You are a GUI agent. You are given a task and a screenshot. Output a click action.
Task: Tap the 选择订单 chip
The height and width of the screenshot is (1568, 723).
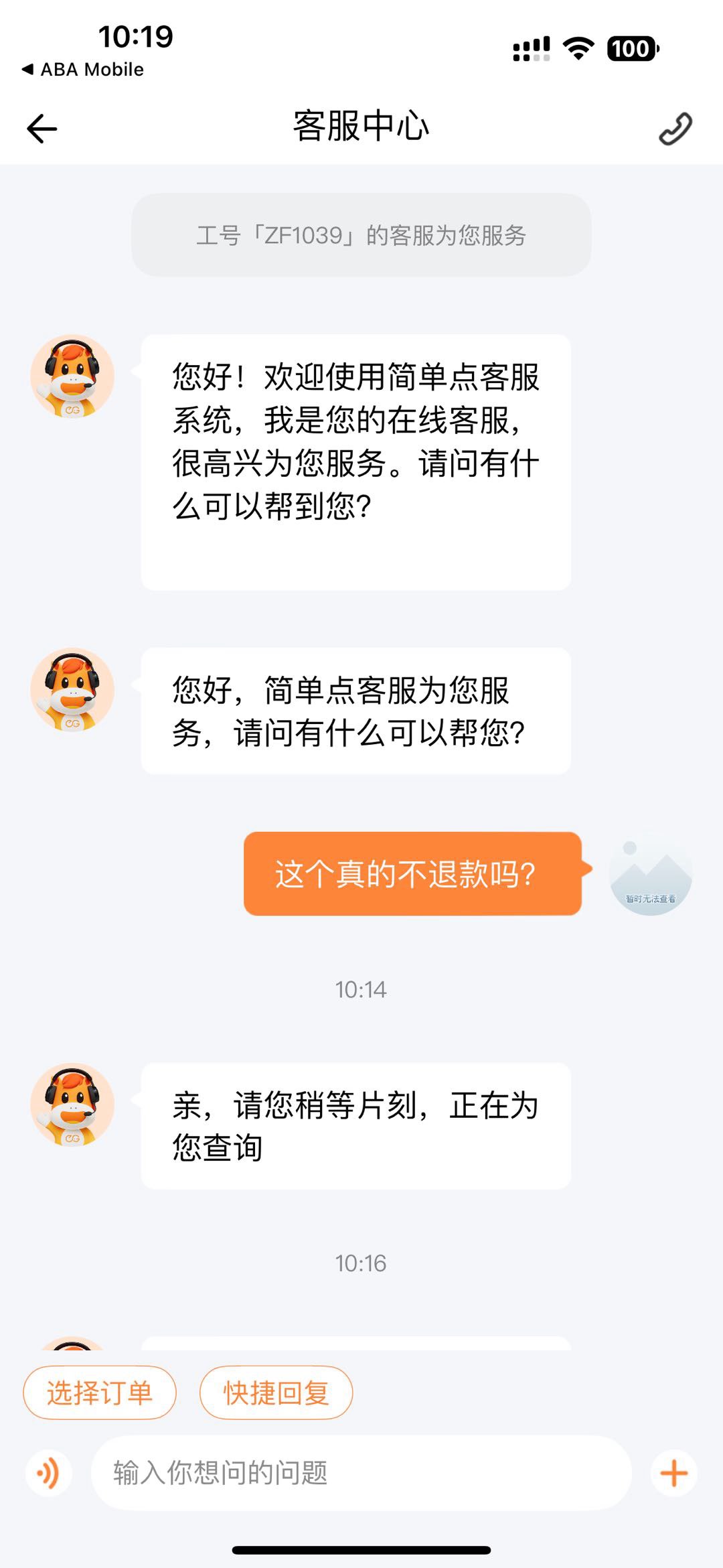tap(100, 1393)
